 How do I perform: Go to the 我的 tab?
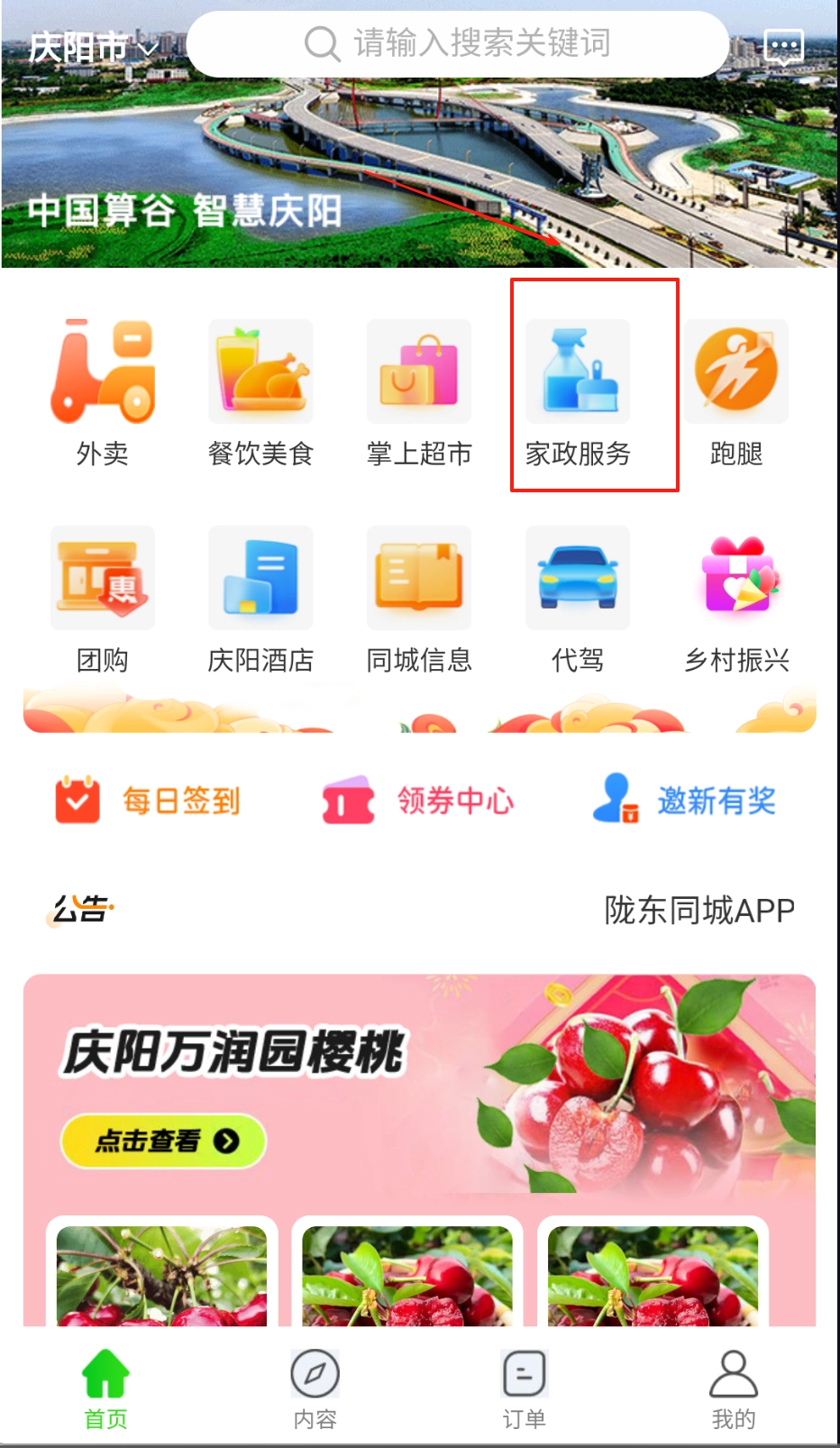733,1388
